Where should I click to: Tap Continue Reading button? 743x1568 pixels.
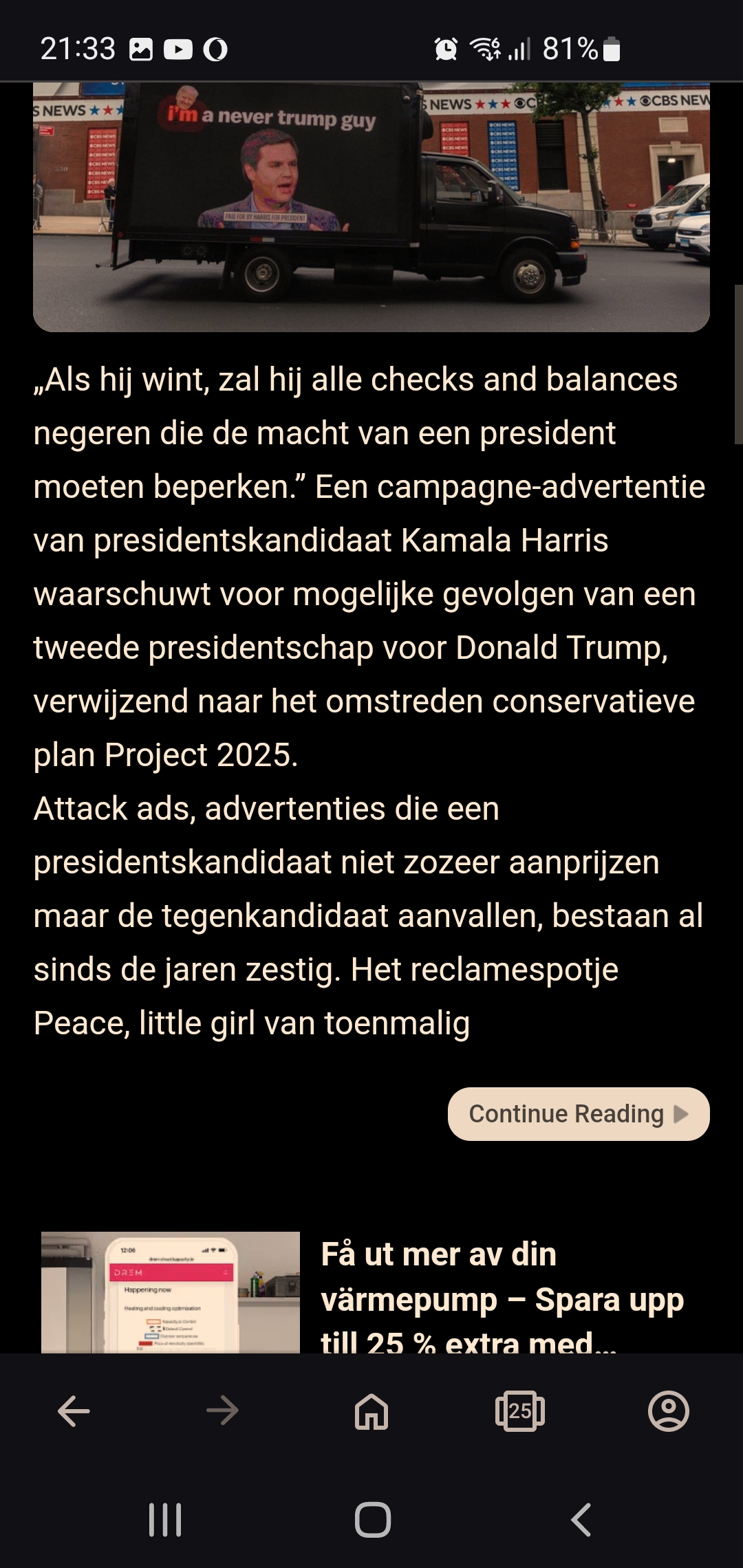pyautogui.click(x=579, y=1113)
